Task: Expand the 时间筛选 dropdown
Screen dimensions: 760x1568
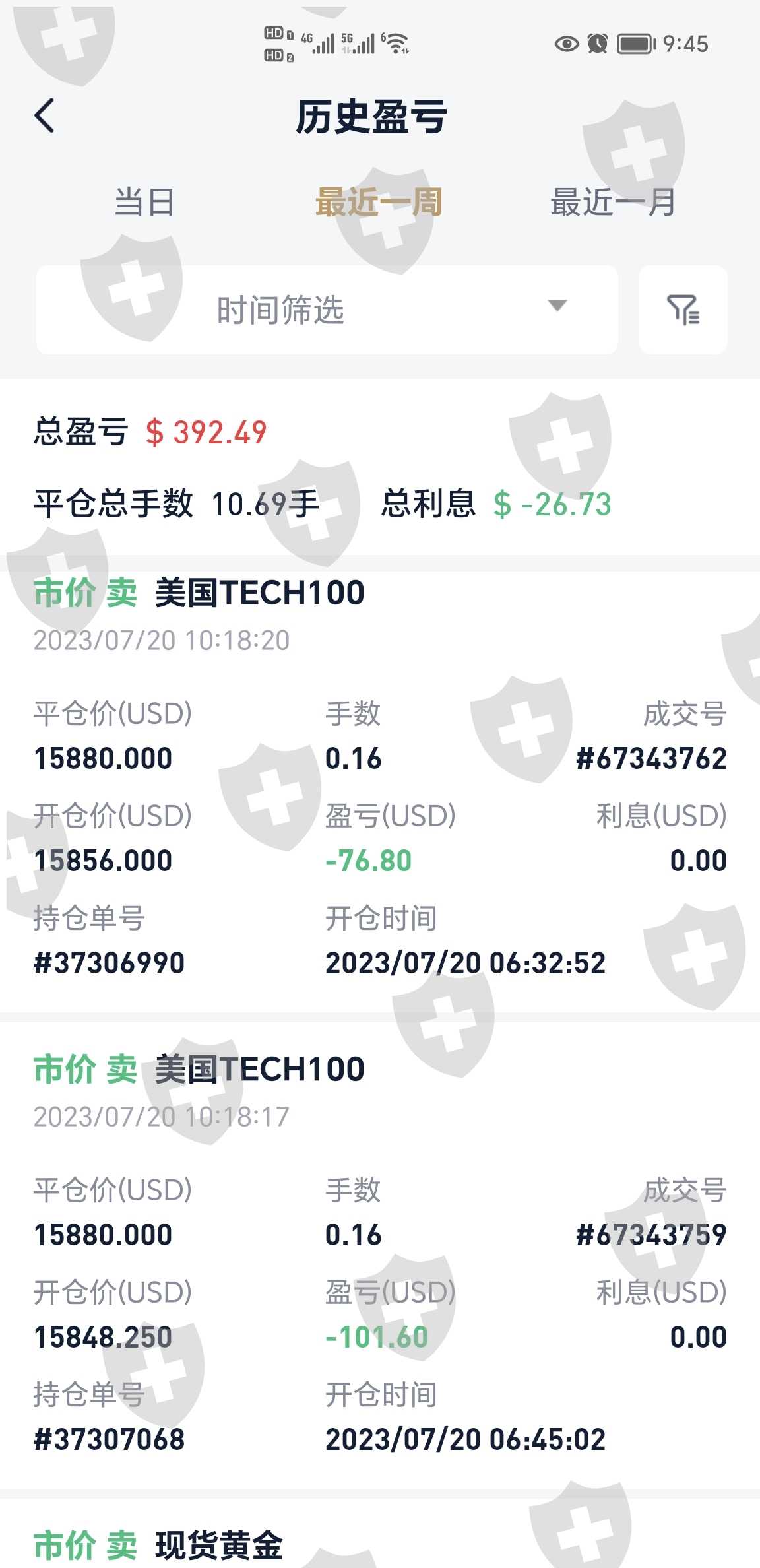Action: [327, 310]
